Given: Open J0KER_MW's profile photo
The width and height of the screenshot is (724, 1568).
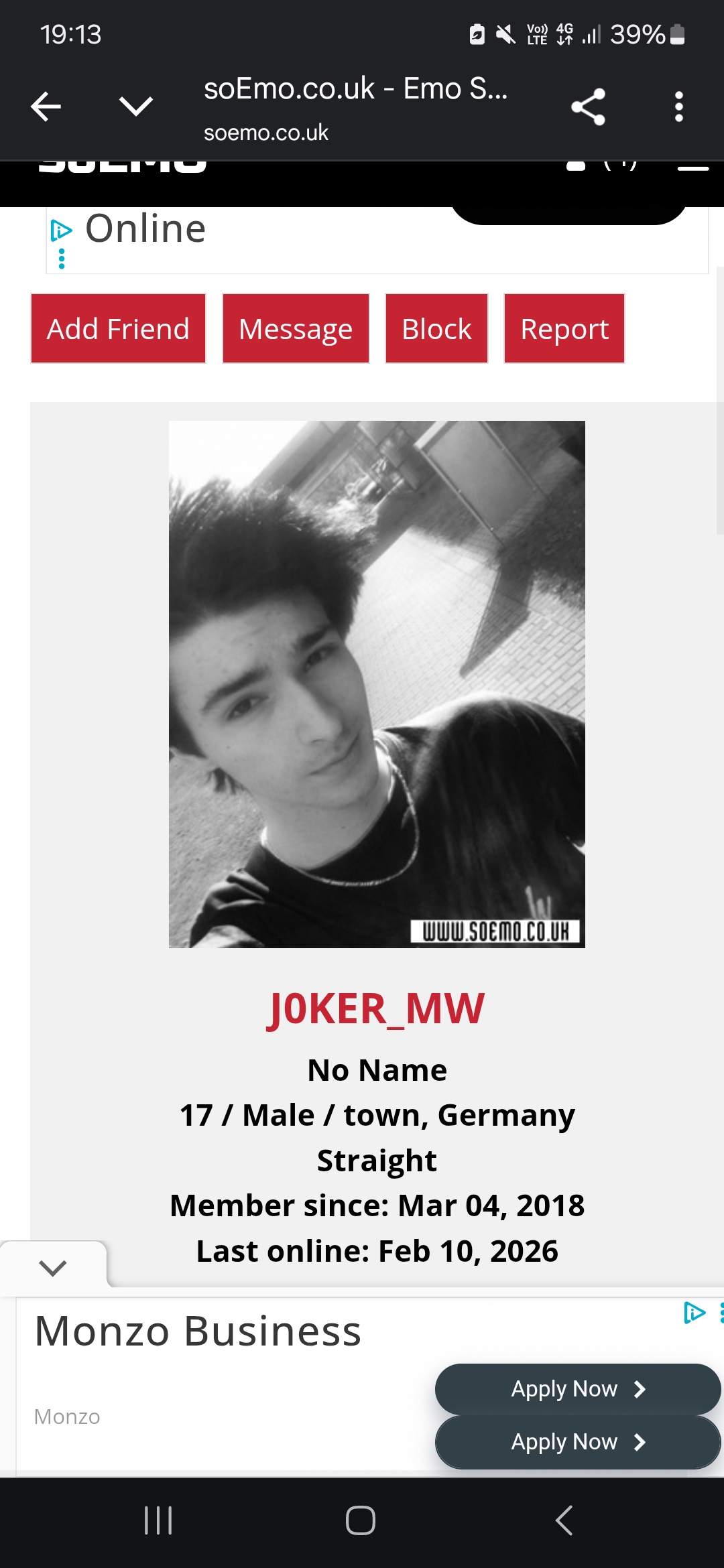Looking at the screenshot, I should tap(377, 684).
